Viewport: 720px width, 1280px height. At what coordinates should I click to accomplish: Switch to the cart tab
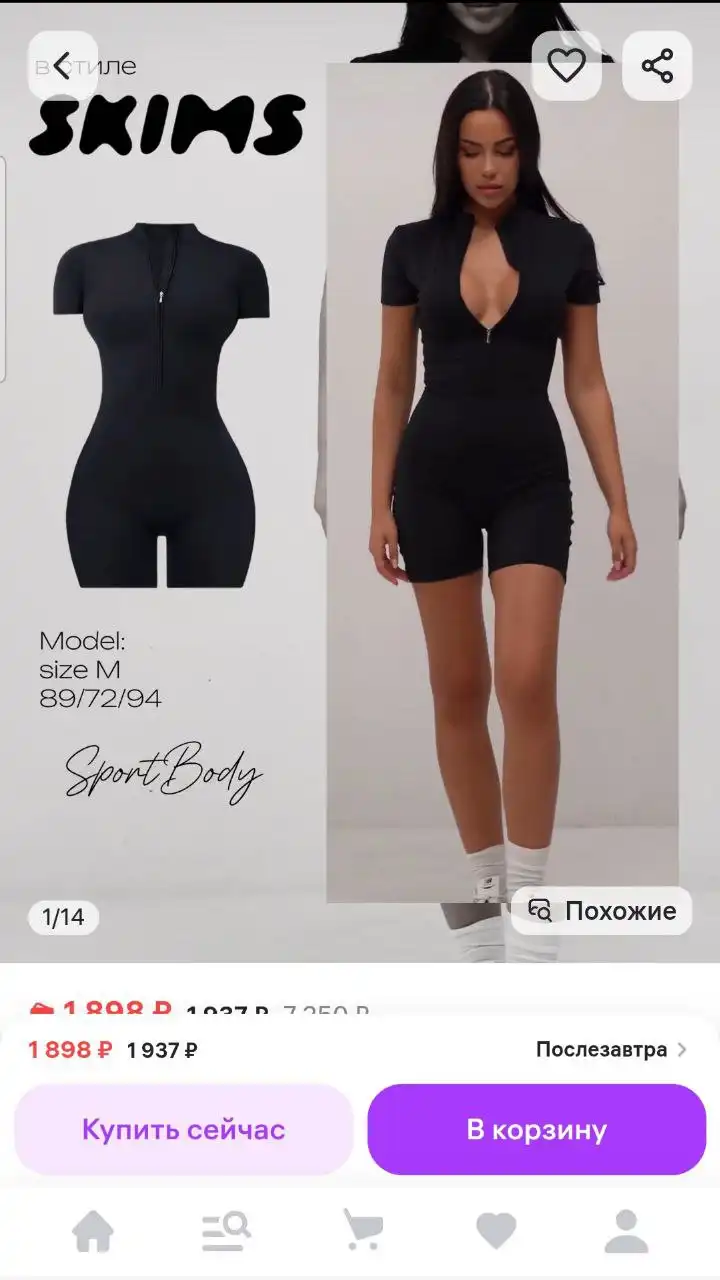point(361,1230)
